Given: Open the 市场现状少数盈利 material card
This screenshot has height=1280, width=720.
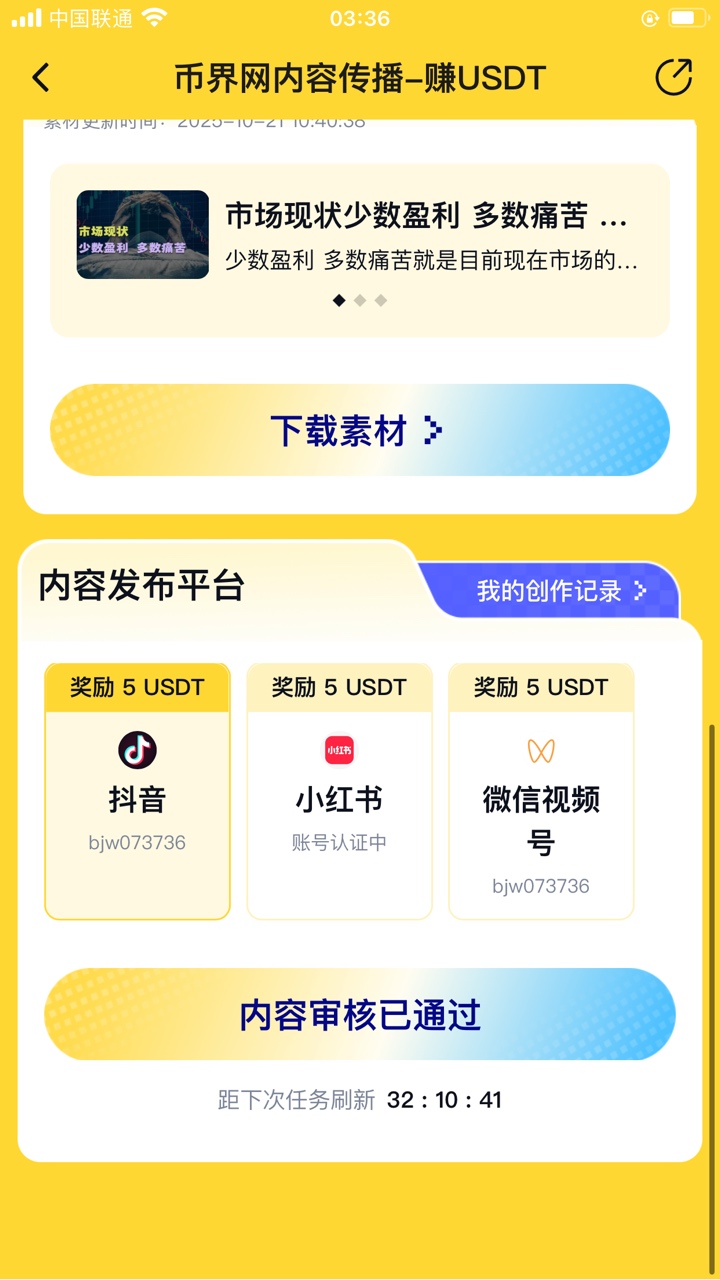Looking at the screenshot, I should tap(359, 236).
